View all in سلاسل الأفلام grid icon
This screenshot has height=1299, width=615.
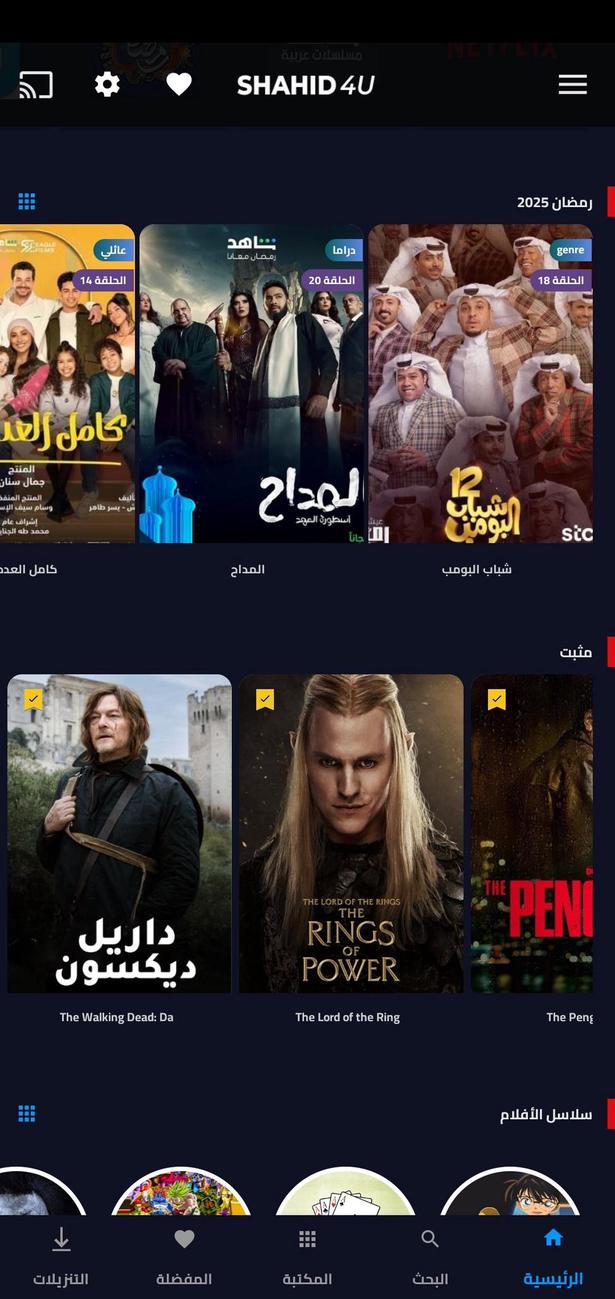pos(27,1114)
